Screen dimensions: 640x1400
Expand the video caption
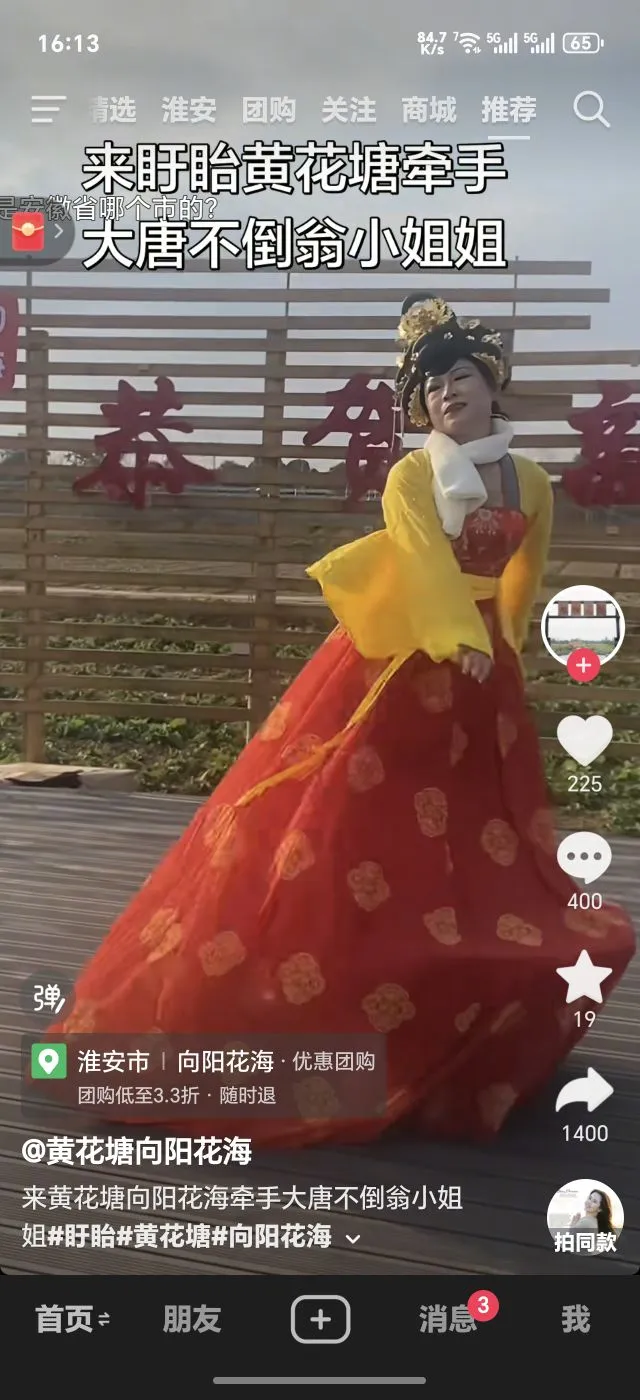352,1239
